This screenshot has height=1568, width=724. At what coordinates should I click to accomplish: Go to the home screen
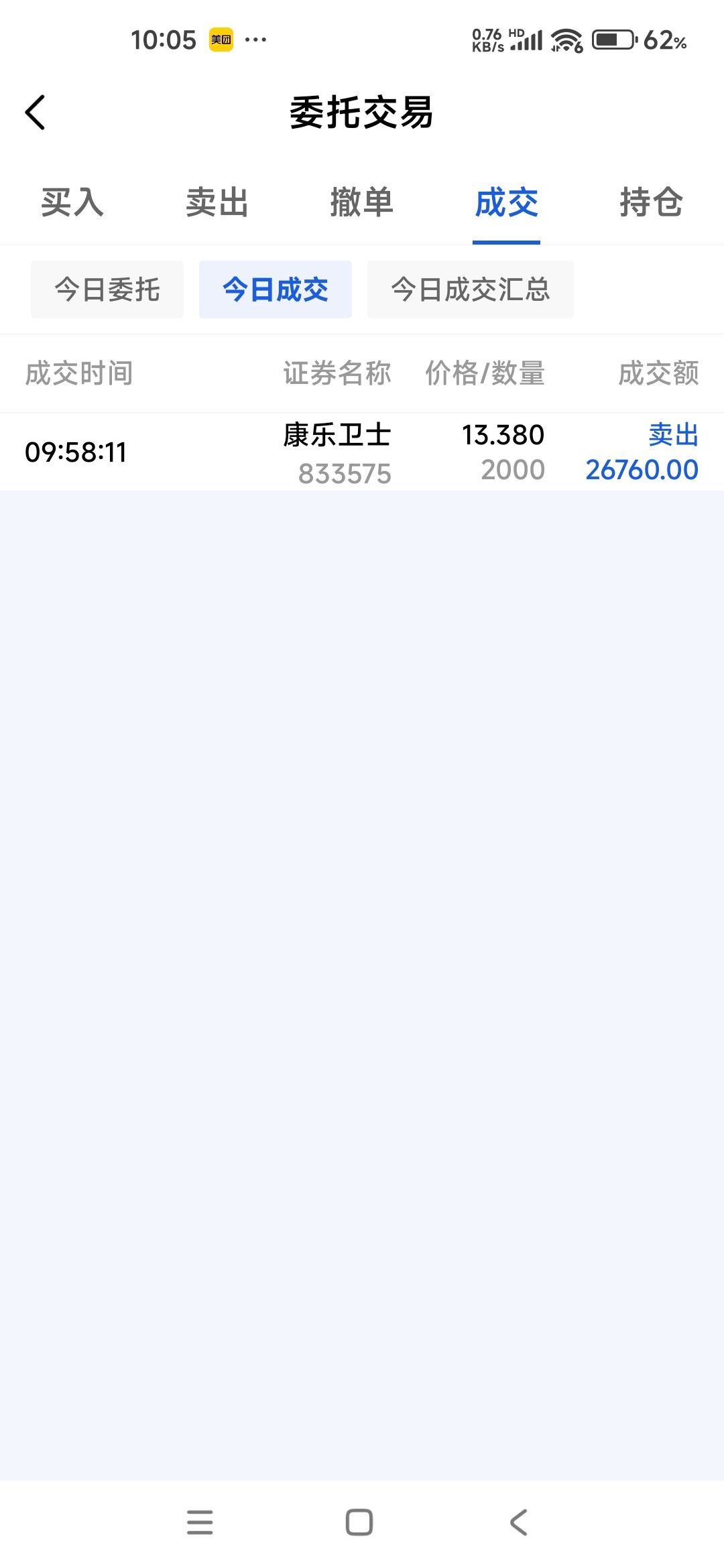pyautogui.click(x=359, y=1522)
